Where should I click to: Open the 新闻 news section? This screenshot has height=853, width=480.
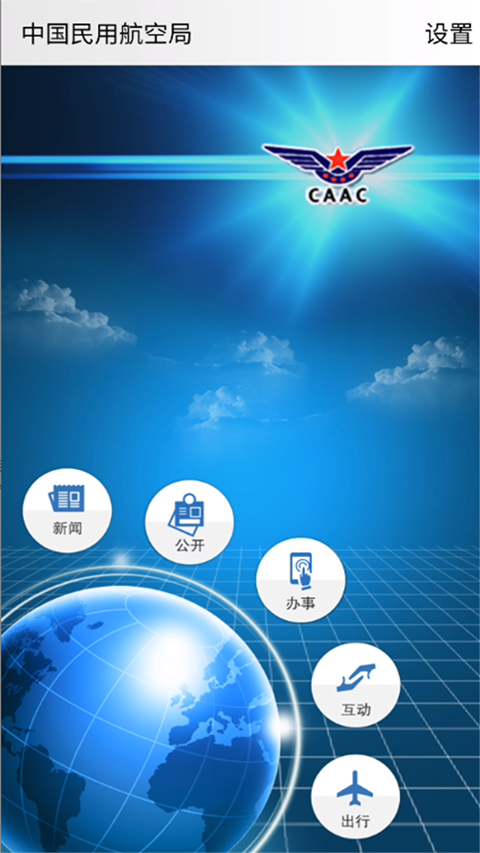[67, 510]
